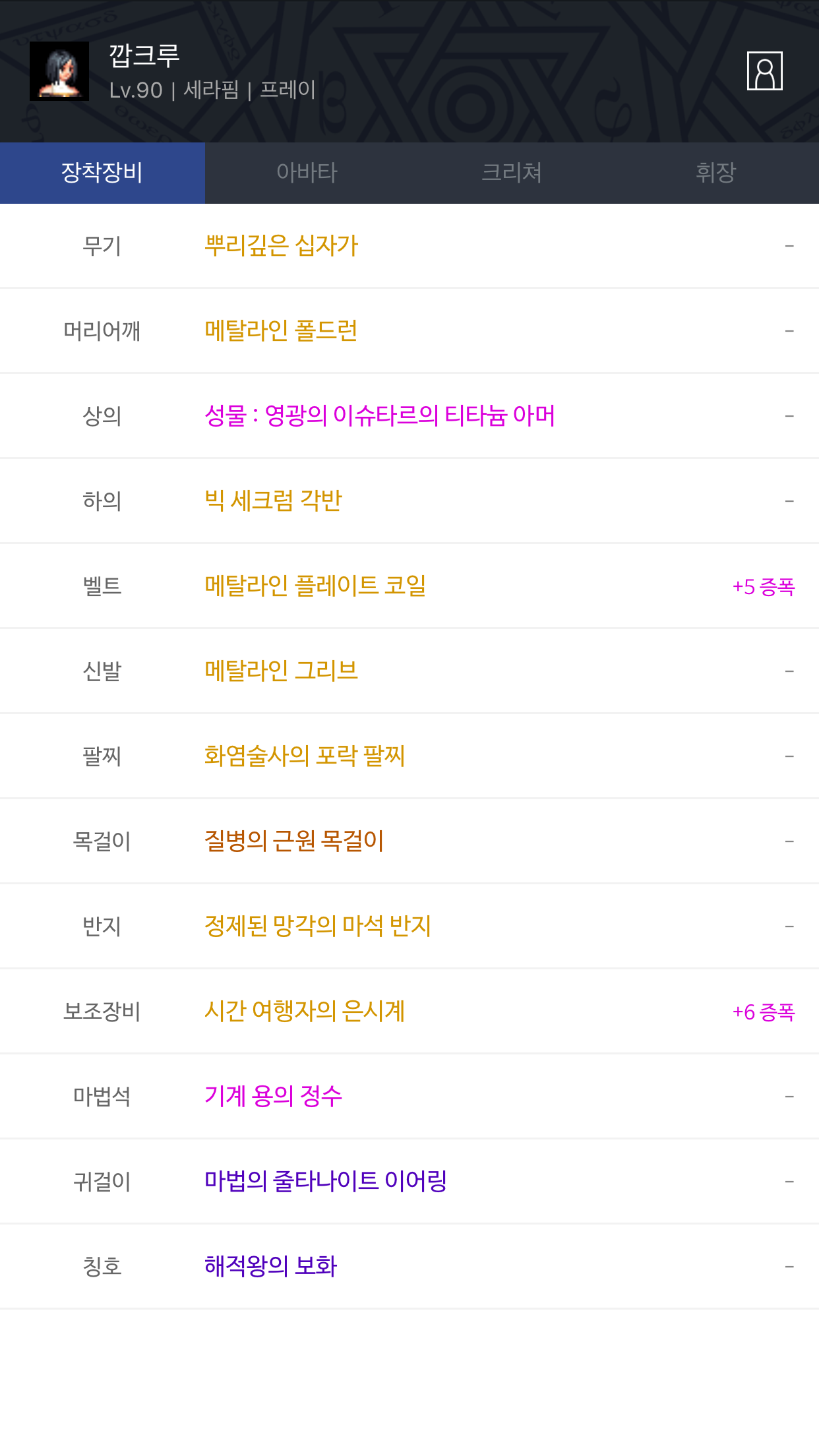Tap the 깝크루 character avatar

(59, 71)
